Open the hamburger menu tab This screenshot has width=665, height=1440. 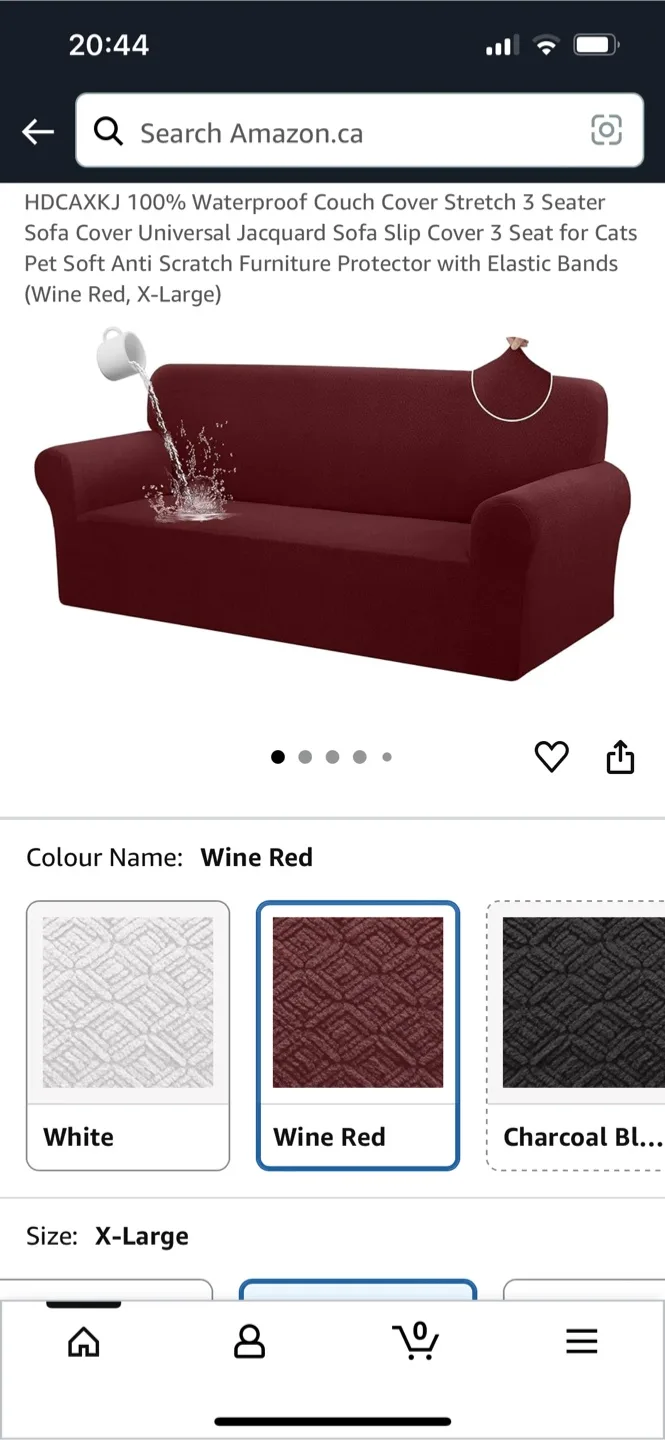click(581, 1342)
